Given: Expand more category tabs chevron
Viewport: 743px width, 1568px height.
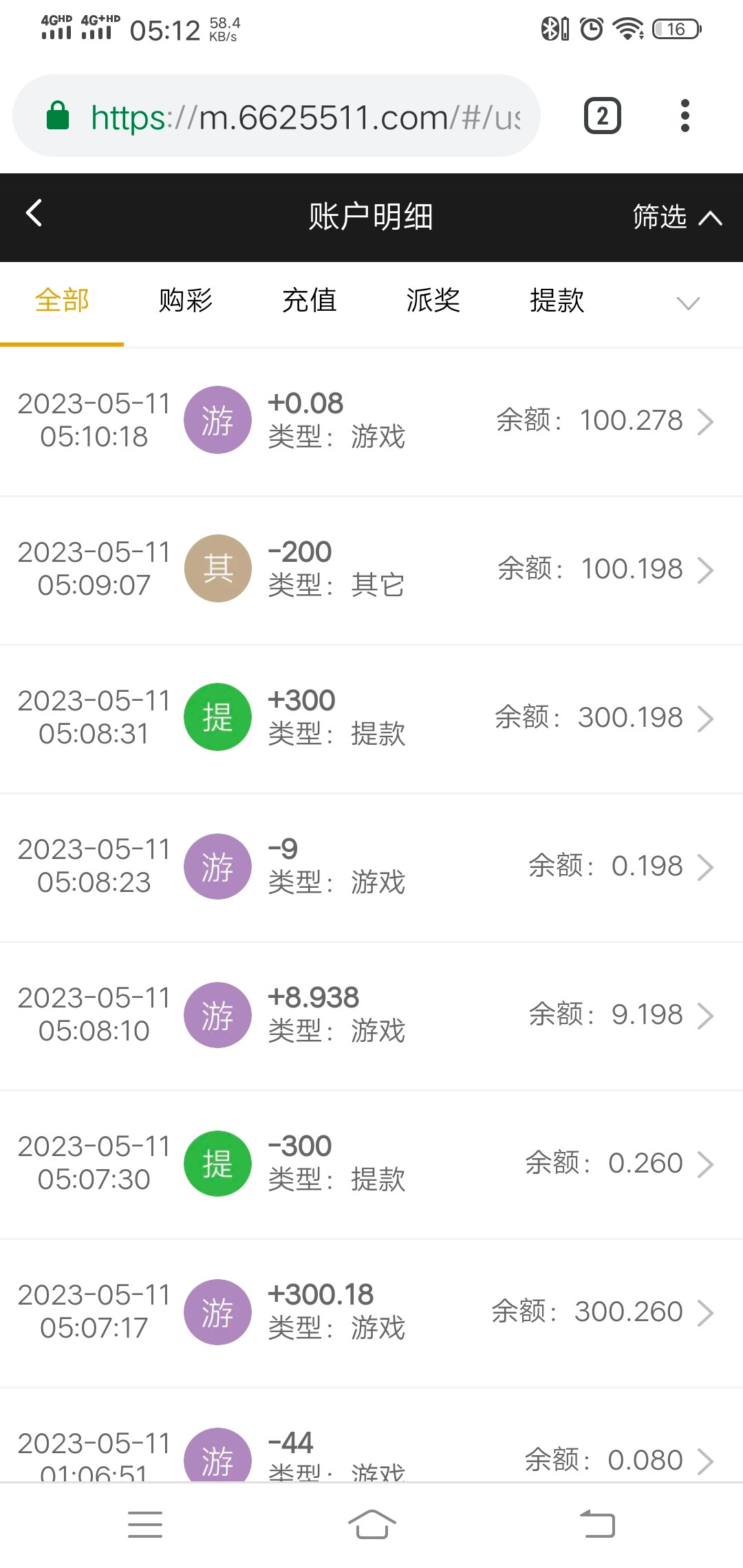Looking at the screenshot, I should coord(687,303).
